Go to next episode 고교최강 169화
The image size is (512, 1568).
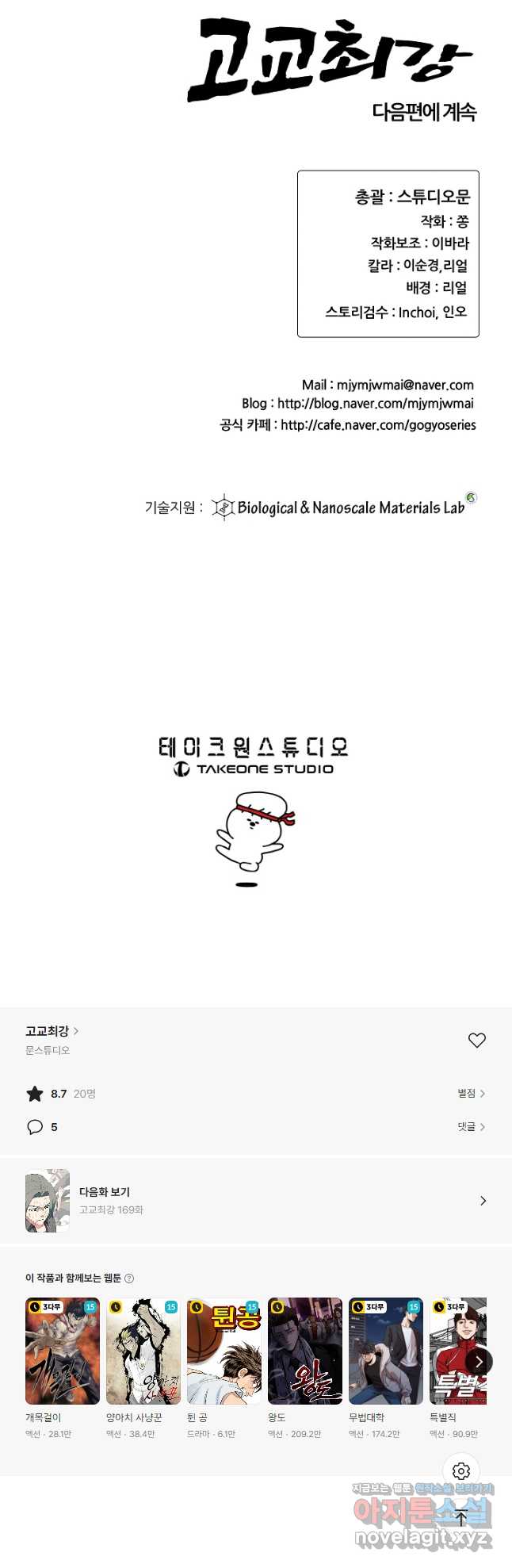coord(255,1200)
